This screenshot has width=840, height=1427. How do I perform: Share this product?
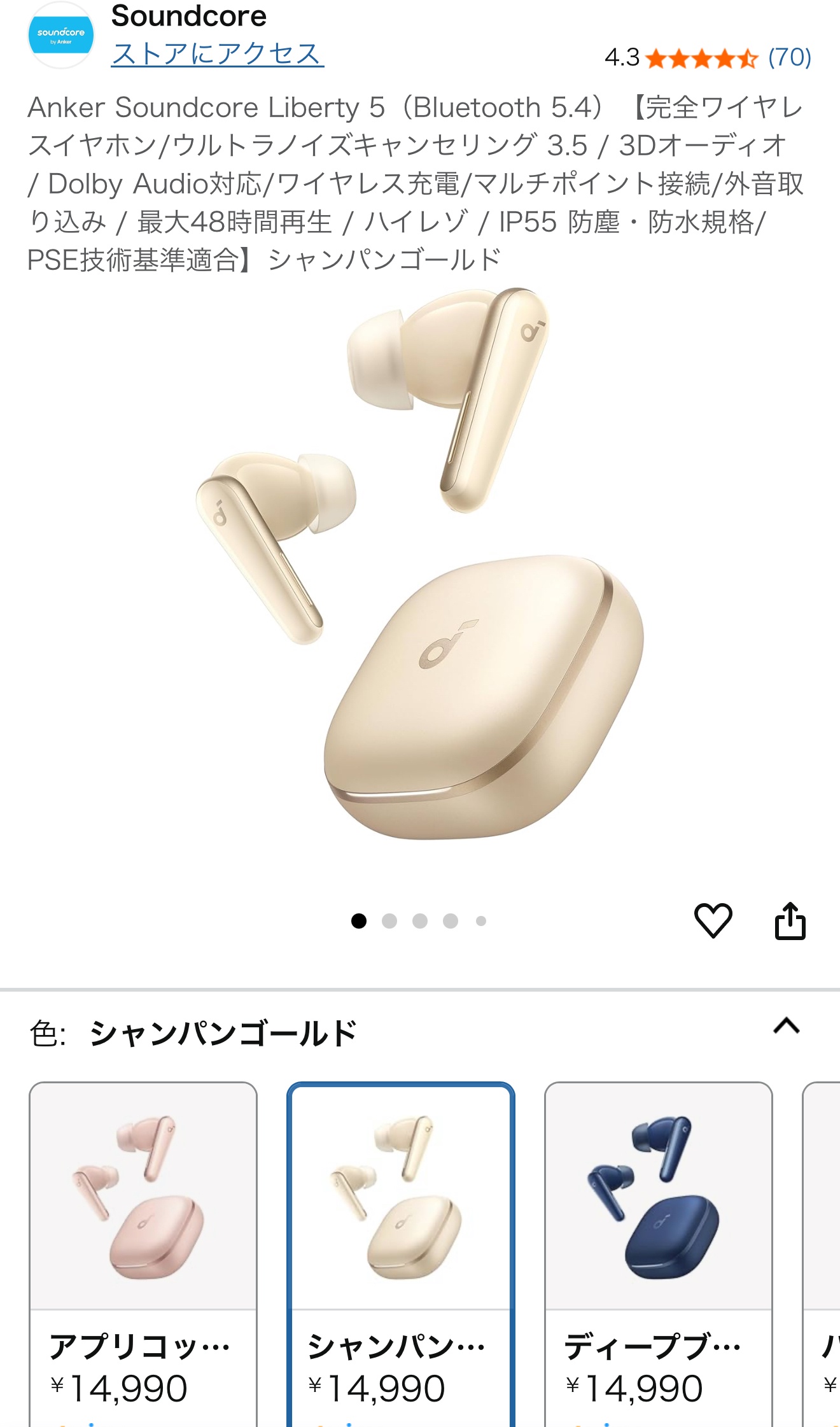790,920
